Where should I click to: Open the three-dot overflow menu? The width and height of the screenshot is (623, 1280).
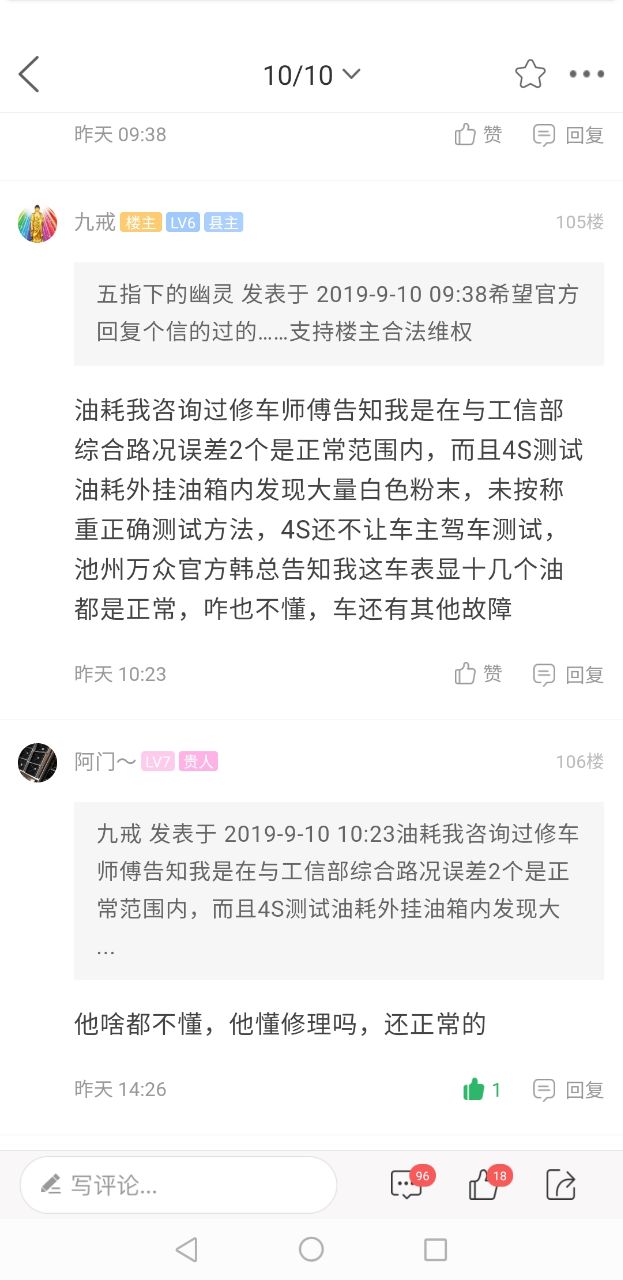click(x=586, y=74)
